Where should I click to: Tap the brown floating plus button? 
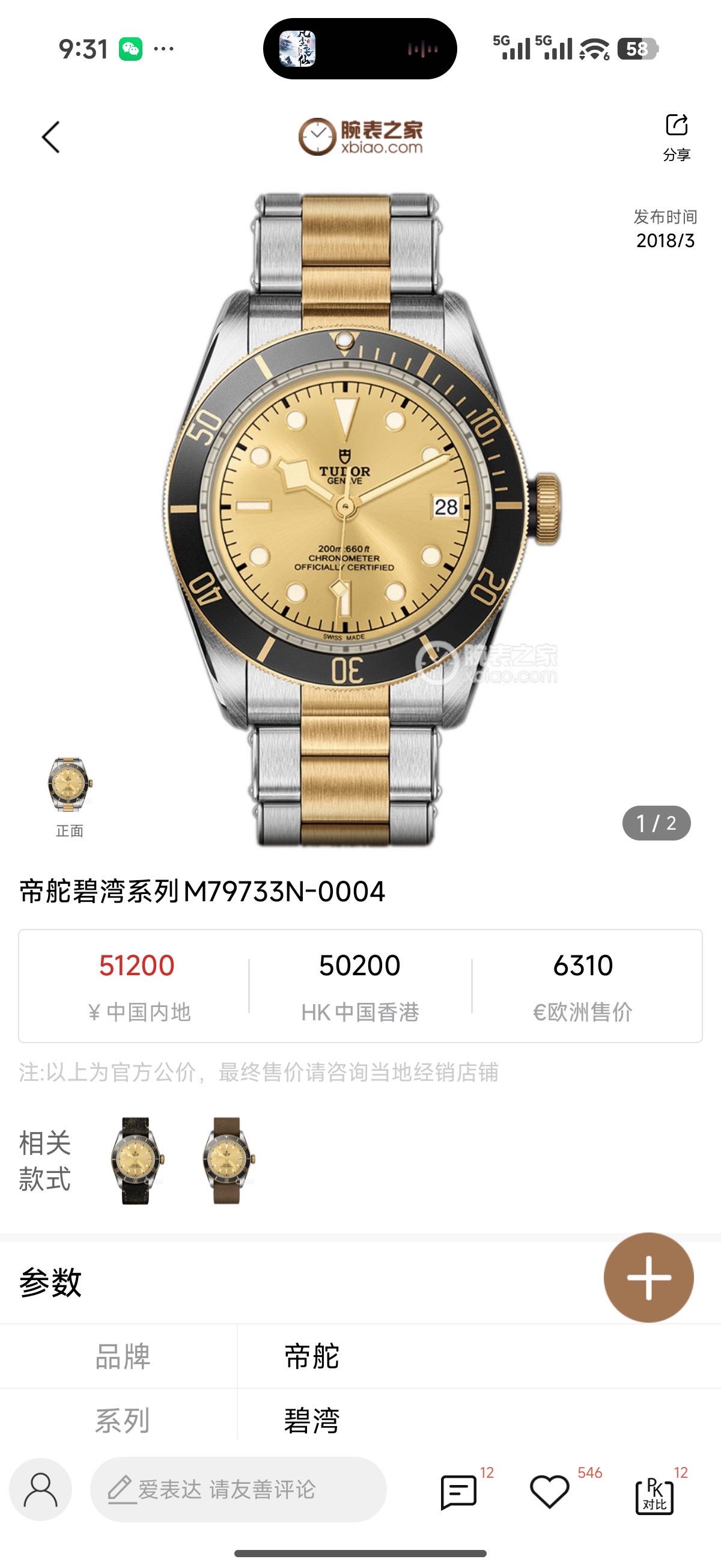648,1277
